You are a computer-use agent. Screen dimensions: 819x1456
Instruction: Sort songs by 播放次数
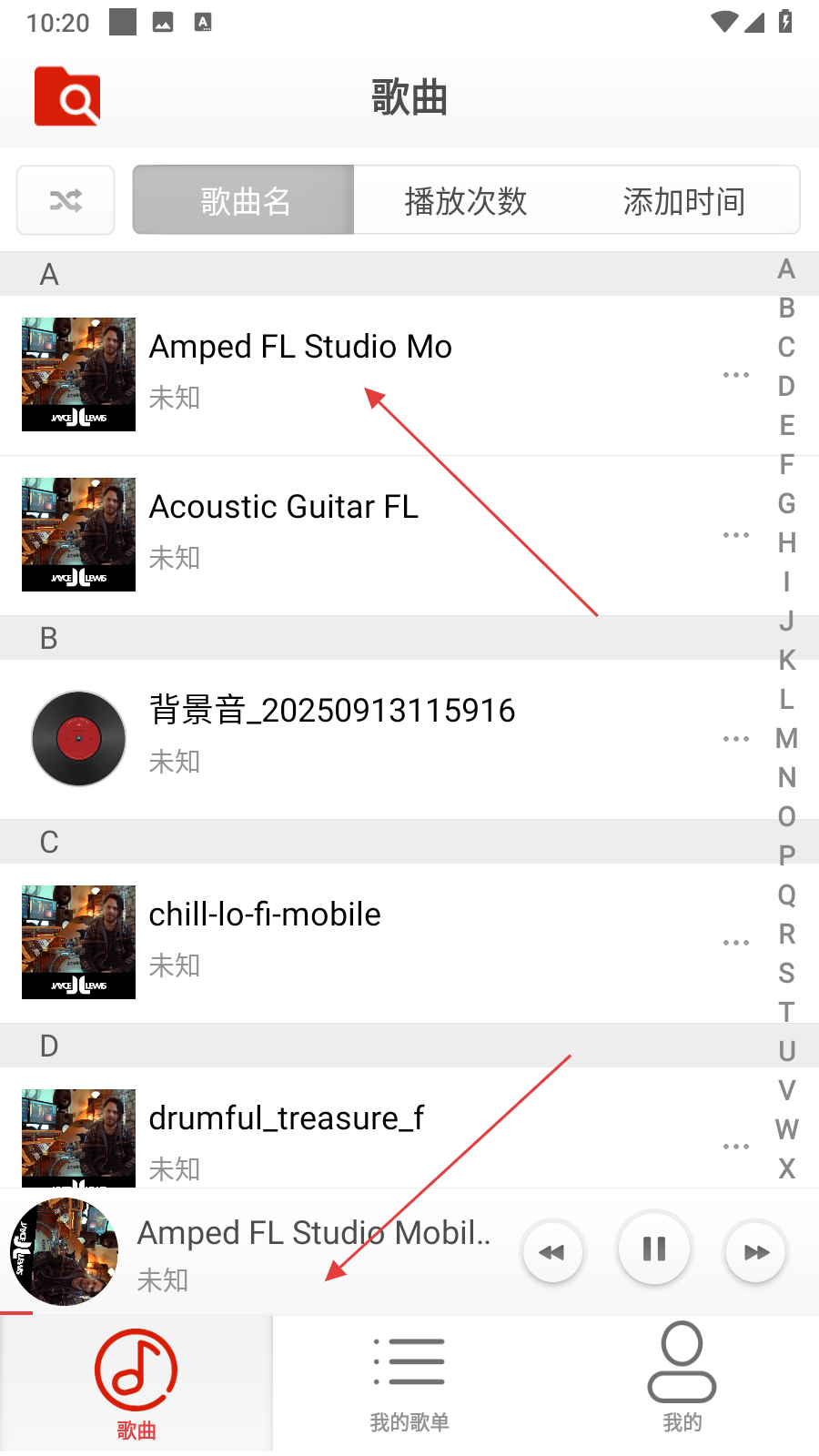(x=465, y=200)
